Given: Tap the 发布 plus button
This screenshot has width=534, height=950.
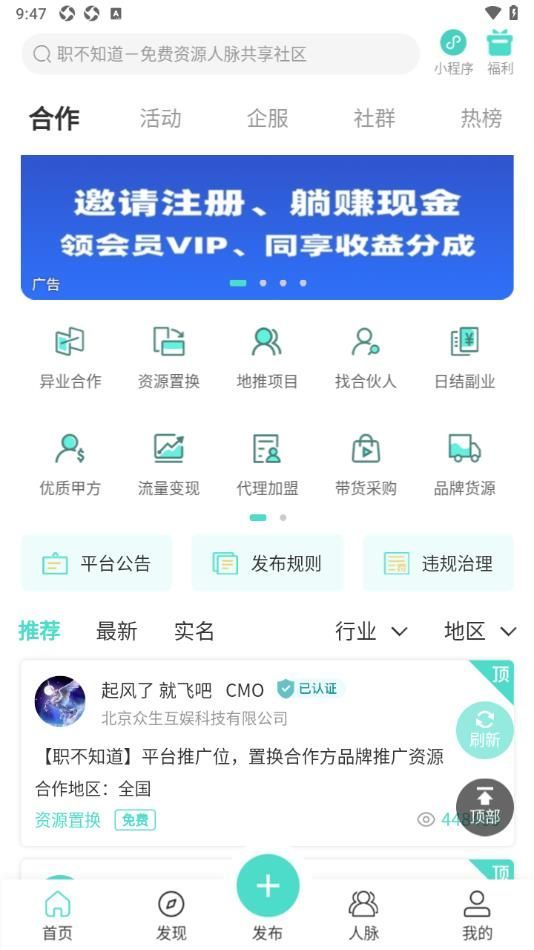Looking at the screenshot, I should pos(268,886).
